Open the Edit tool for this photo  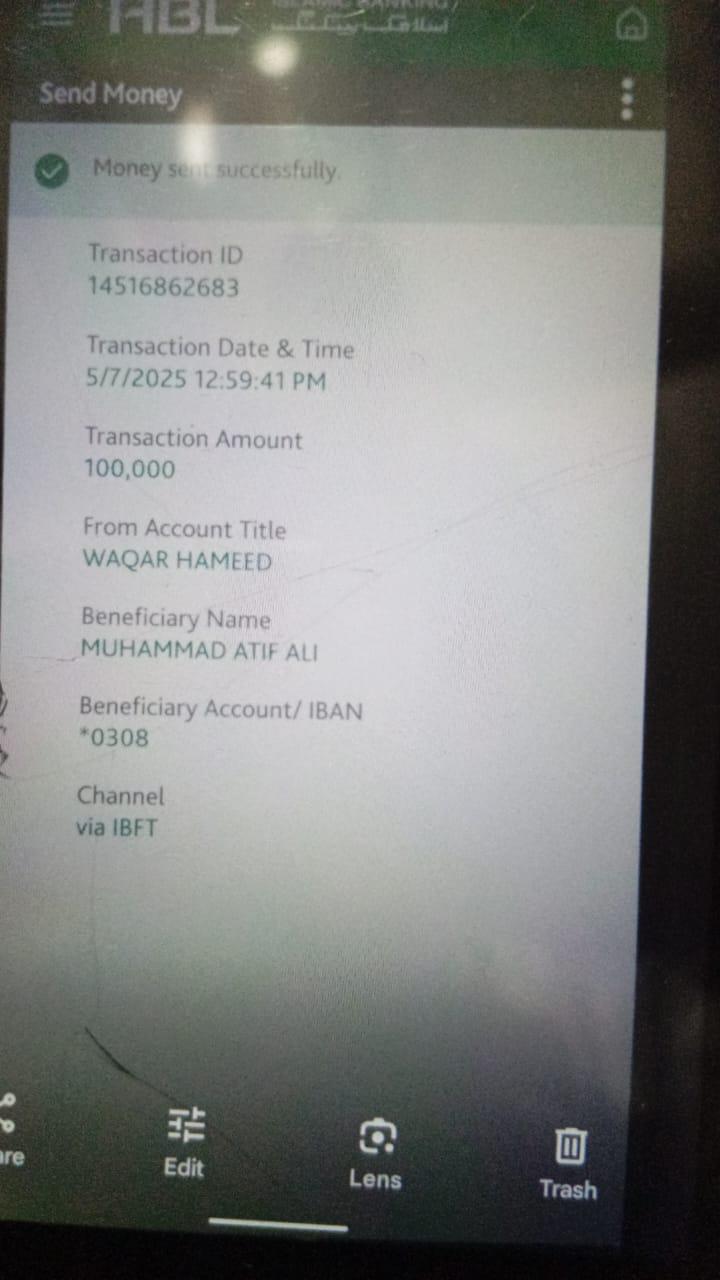coord(185,1143)
